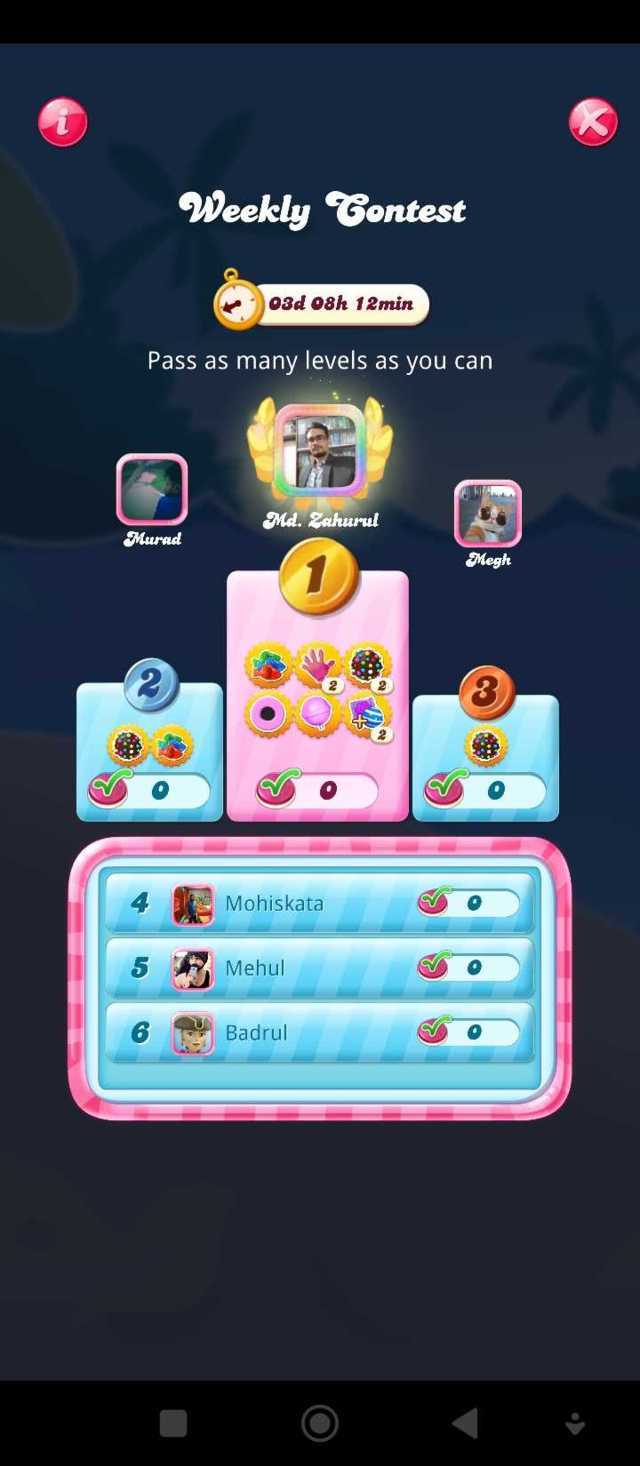Image resolution: width=640 pixels, height=1466 pixels.
Task: Go back with system back button
Action: 464,1422
